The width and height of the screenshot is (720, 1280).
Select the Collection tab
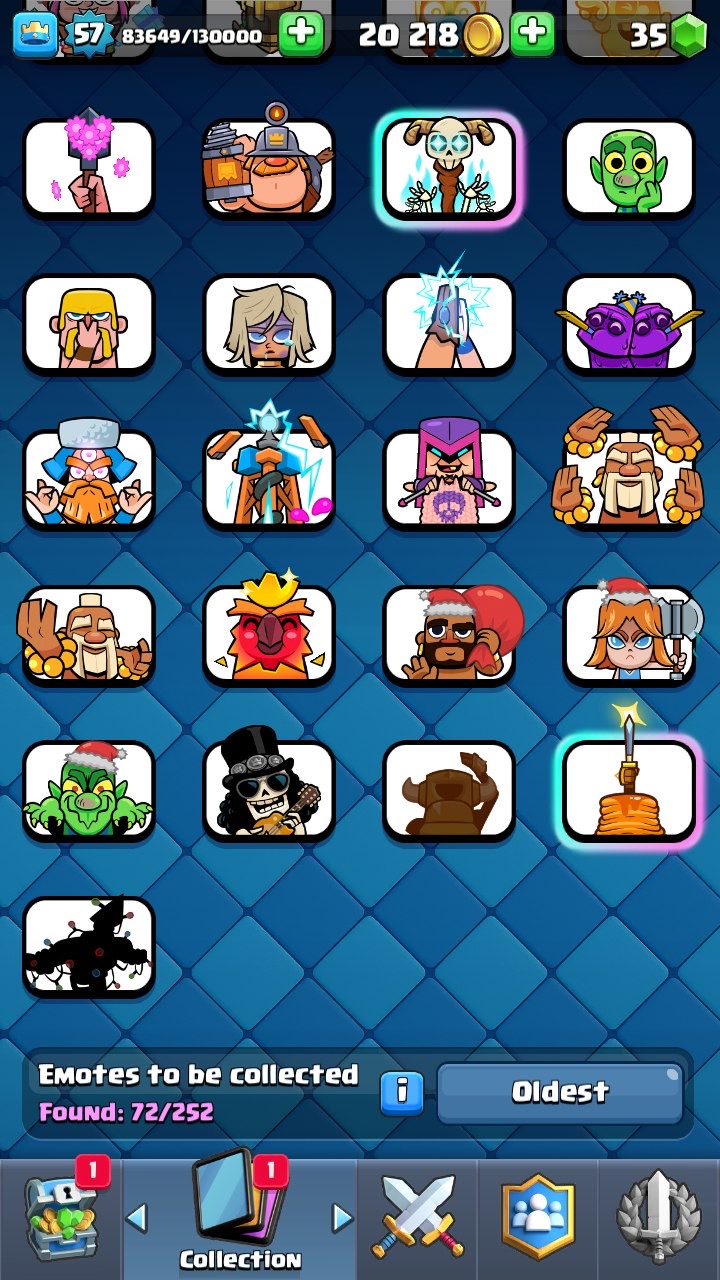[240, 1218]
